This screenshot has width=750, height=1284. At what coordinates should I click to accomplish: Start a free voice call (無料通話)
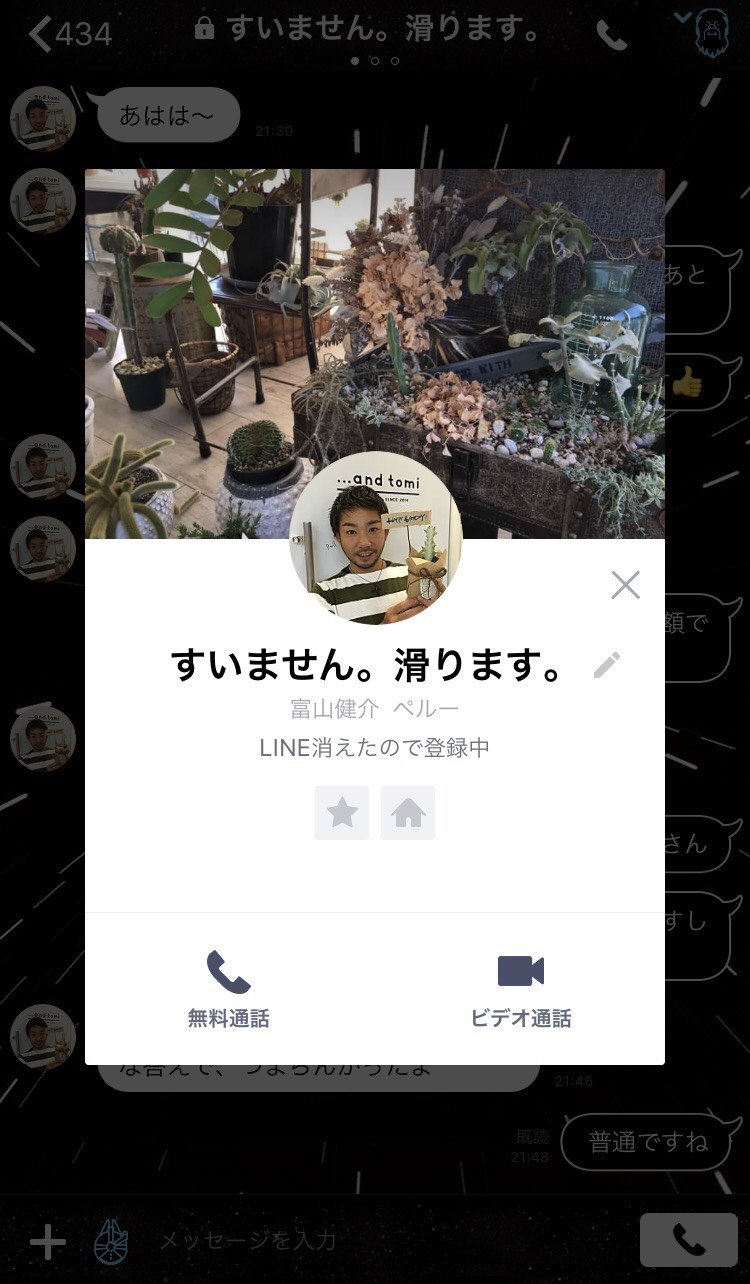[x=229, y=988]
